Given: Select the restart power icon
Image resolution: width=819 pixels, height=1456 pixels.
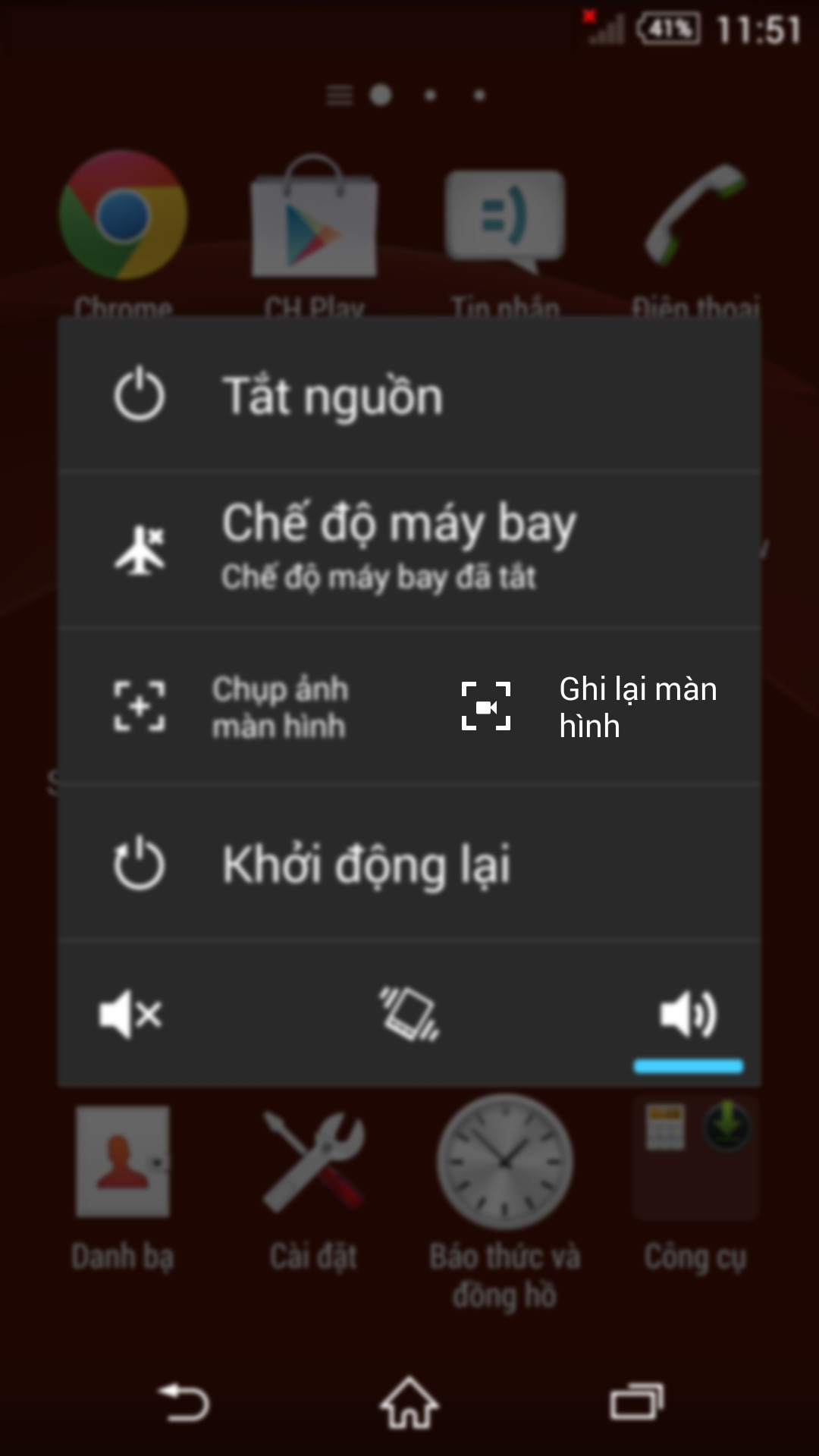Looking at the screenshot, I should [137, 864].
